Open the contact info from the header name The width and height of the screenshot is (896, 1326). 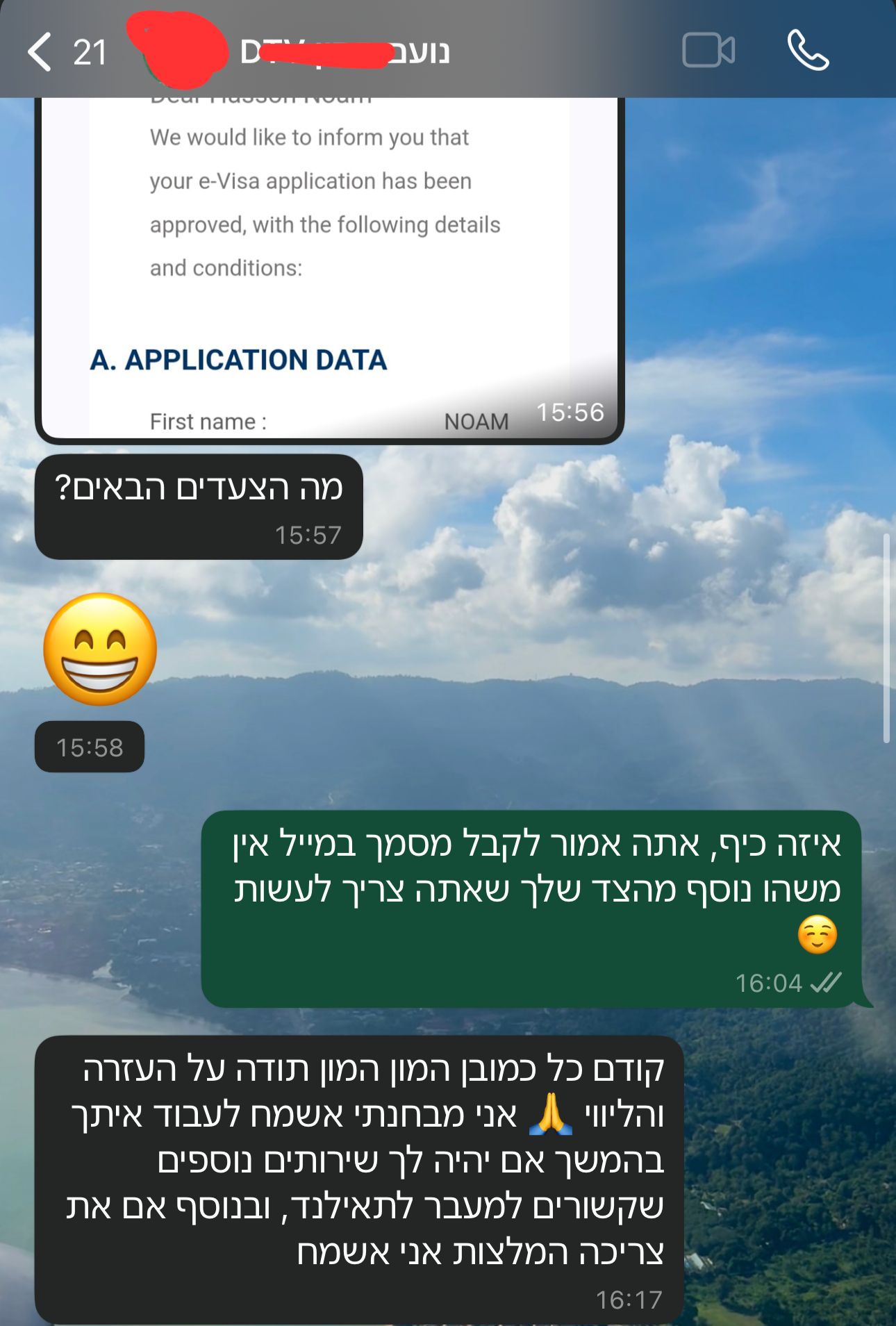click(345, 52)
